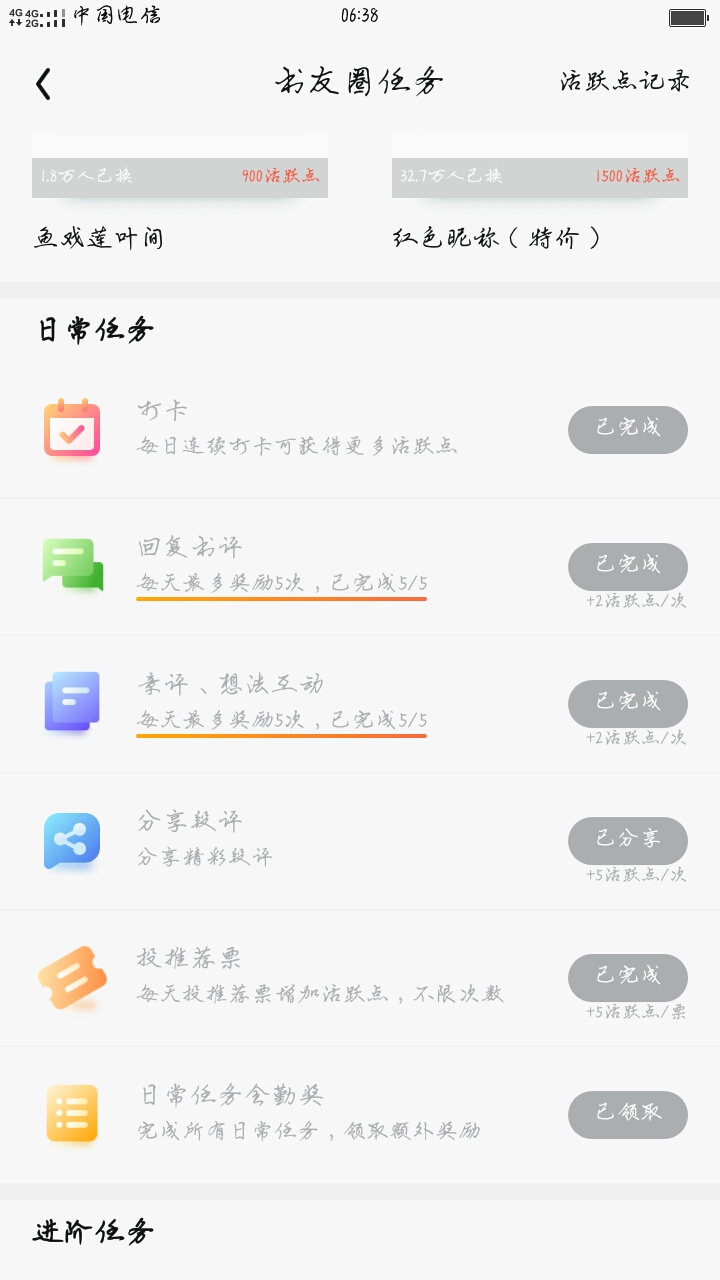Tap 已完成 button for 章评、想法互动

click(628, 703)
